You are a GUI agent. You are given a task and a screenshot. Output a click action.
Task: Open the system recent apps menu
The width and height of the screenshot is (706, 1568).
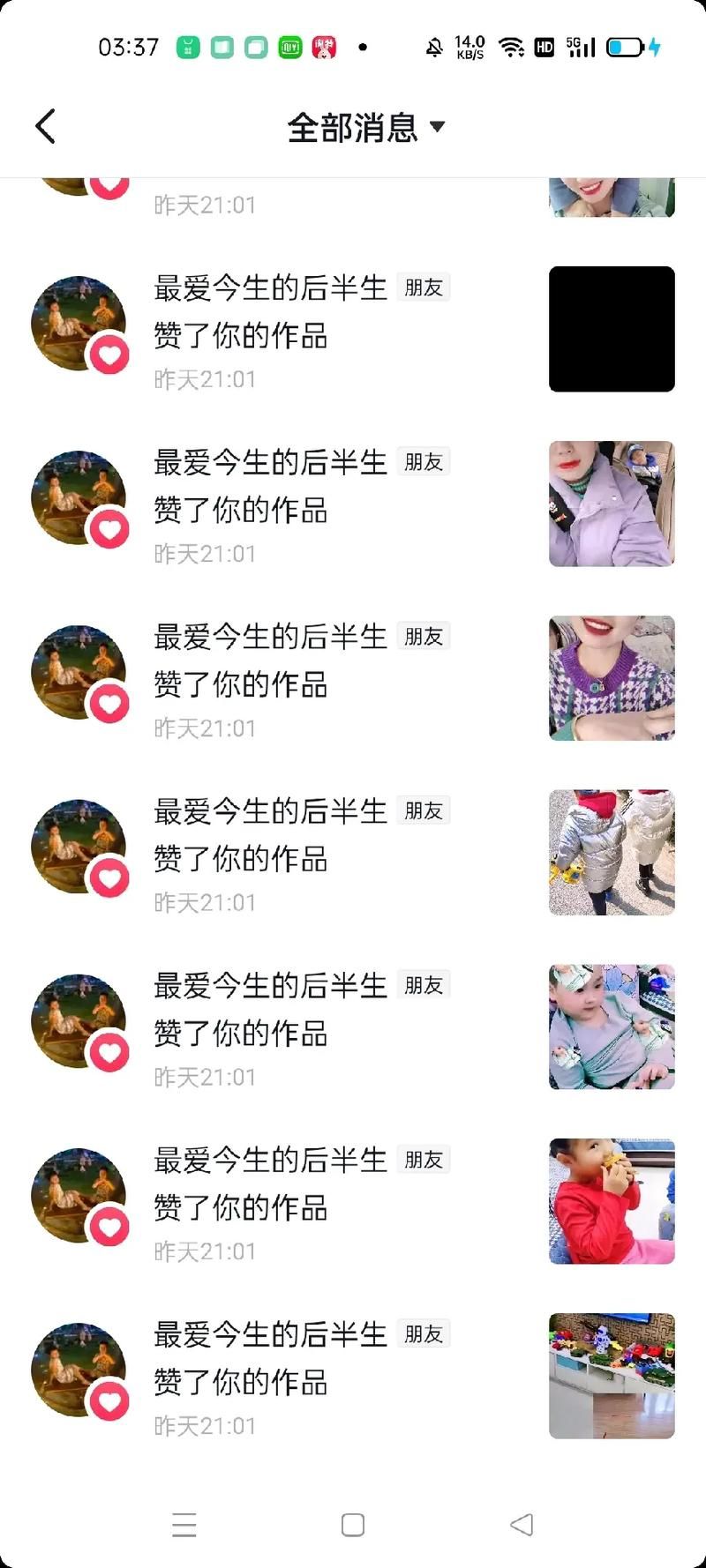click(x=184, y=1525)
